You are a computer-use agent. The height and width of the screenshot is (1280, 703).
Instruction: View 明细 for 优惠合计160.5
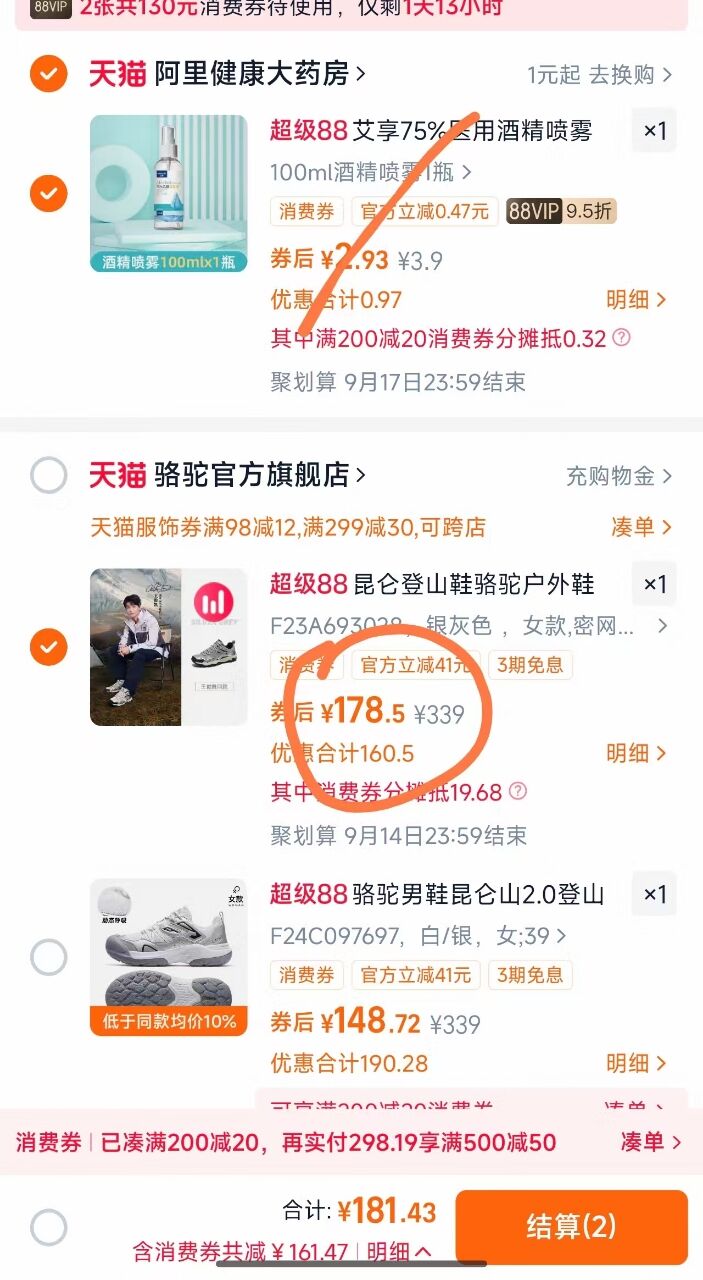[636, 753]
